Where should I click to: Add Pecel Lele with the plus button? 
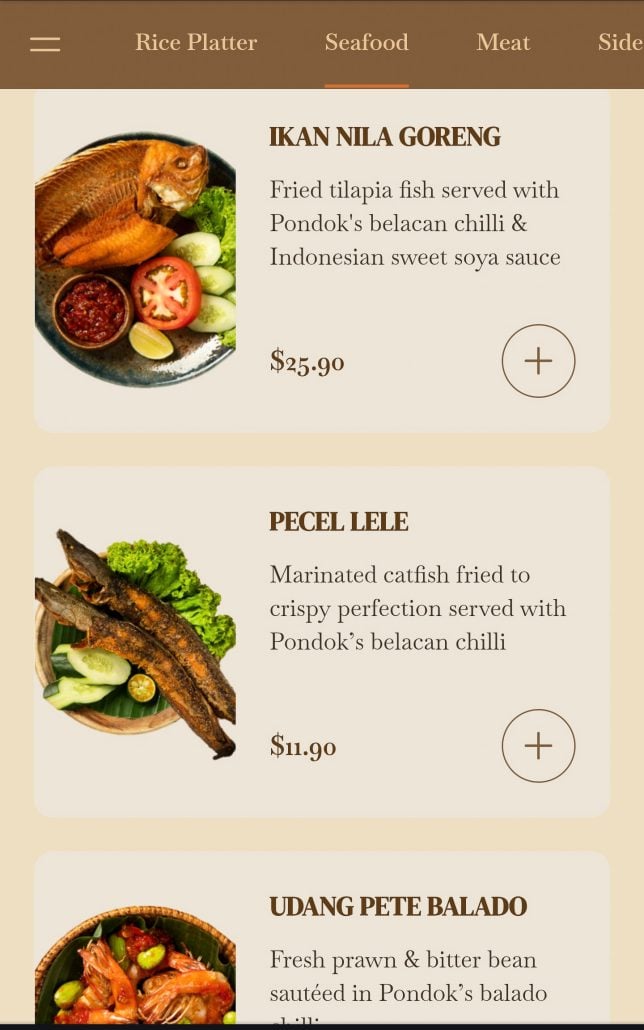coord(538,746)
